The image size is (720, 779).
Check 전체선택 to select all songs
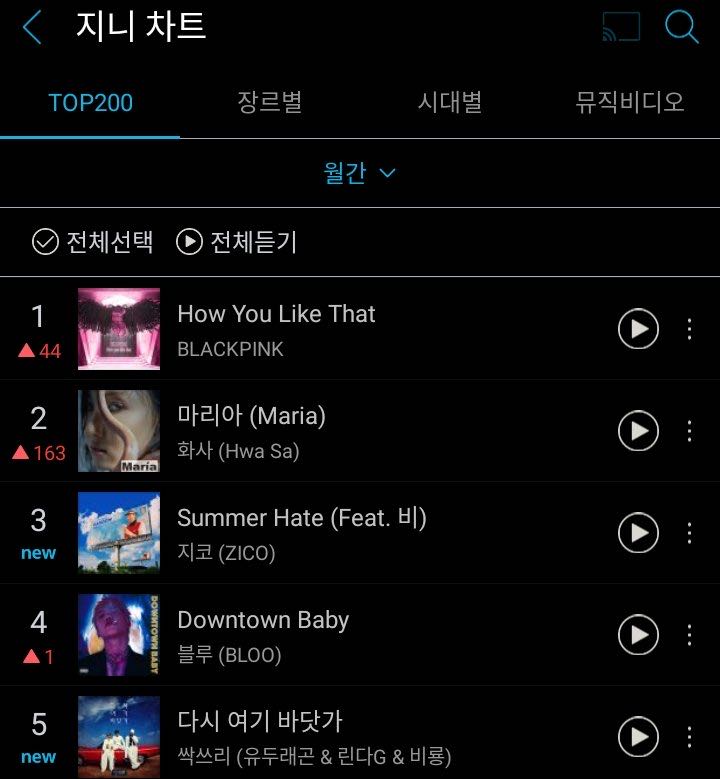[93, 242]
